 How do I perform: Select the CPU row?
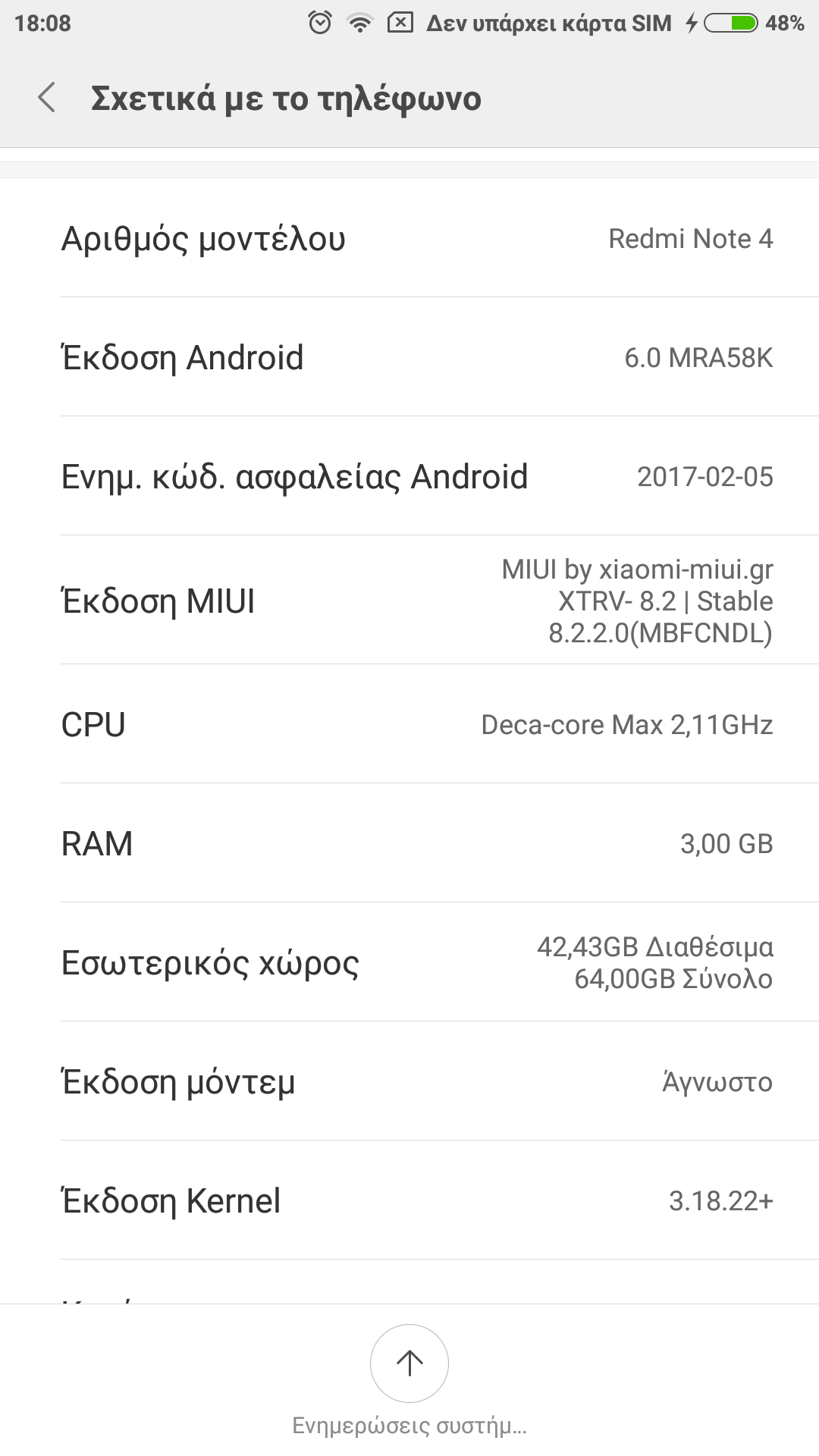click(x=409, y=724)
